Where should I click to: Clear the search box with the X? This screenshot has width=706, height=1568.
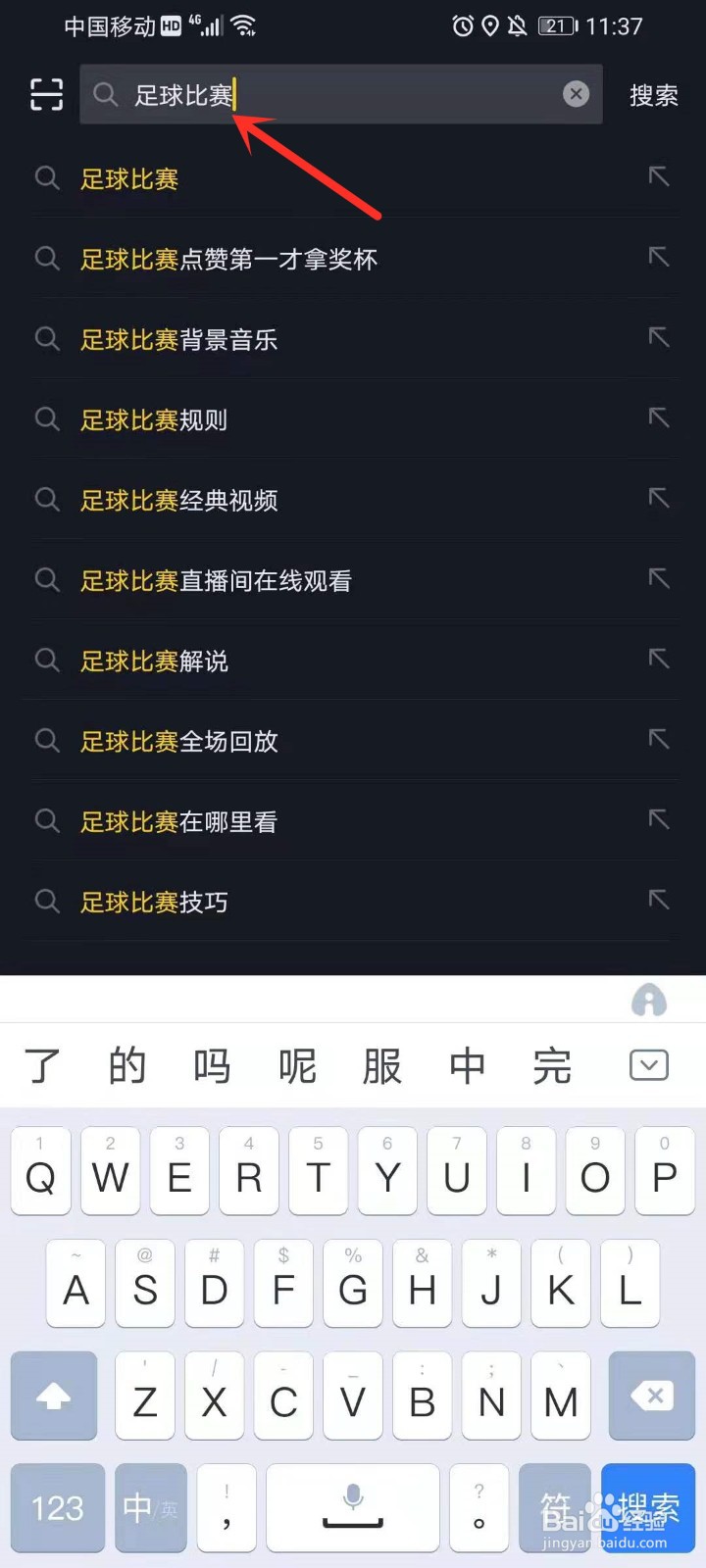(x=577, y=94)
